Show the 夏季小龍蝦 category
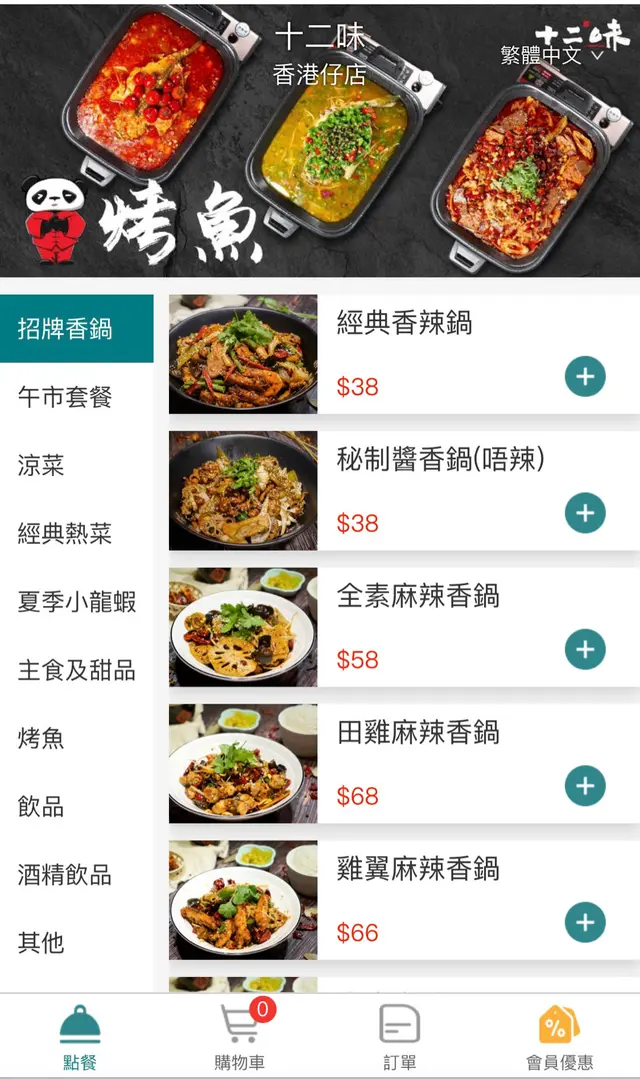This screenshot has width=640, height=1079. pos(77,602)
